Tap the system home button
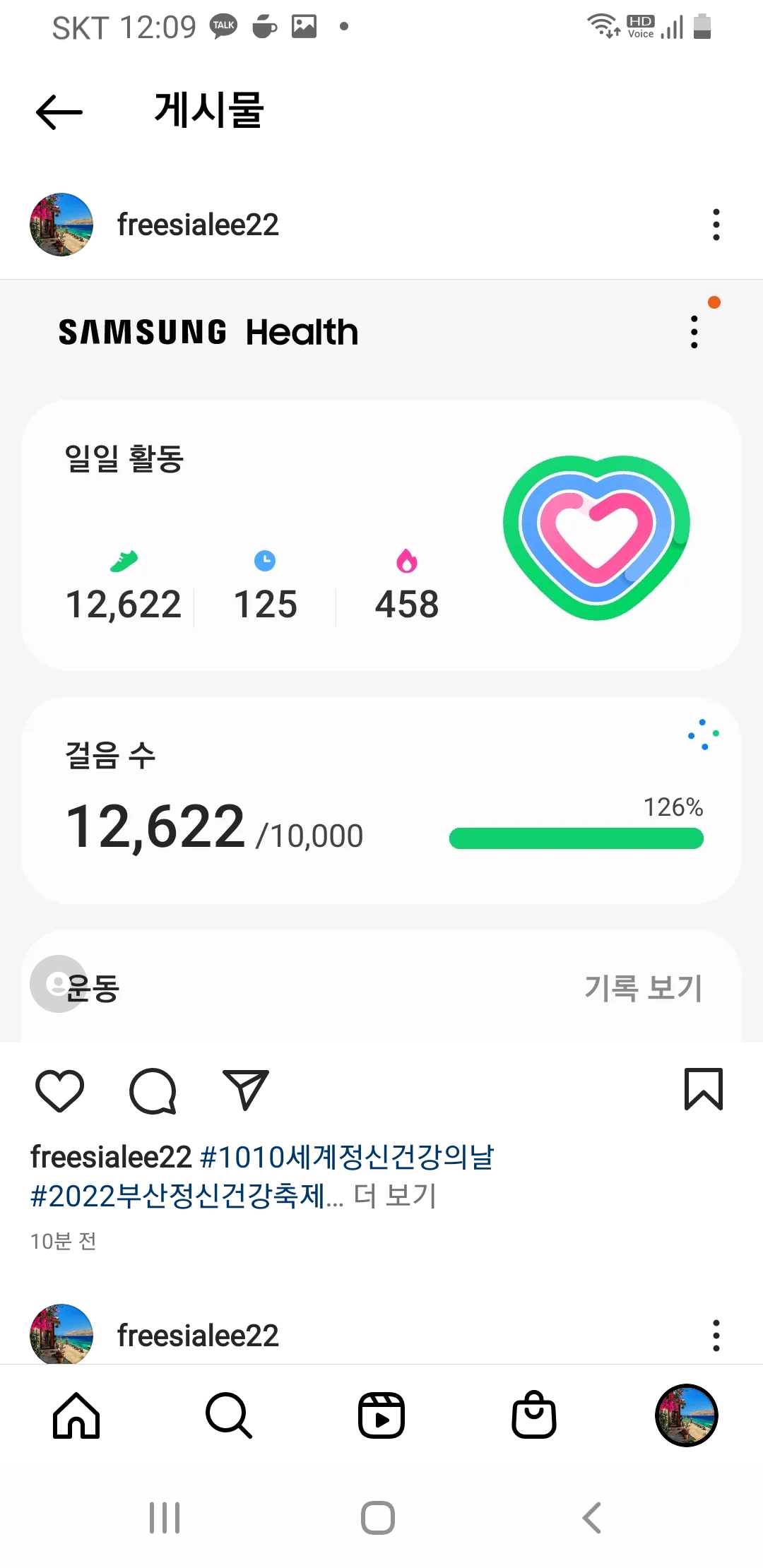 tap(378, 1518)
